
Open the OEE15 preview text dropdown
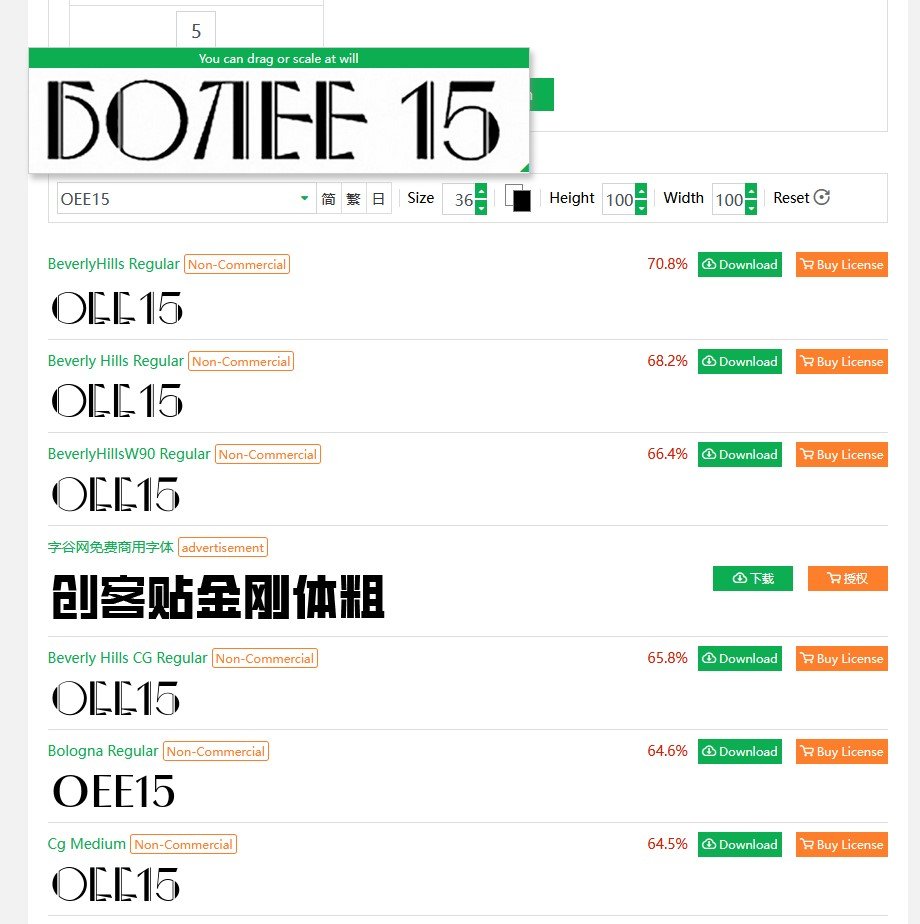[305, 199]
